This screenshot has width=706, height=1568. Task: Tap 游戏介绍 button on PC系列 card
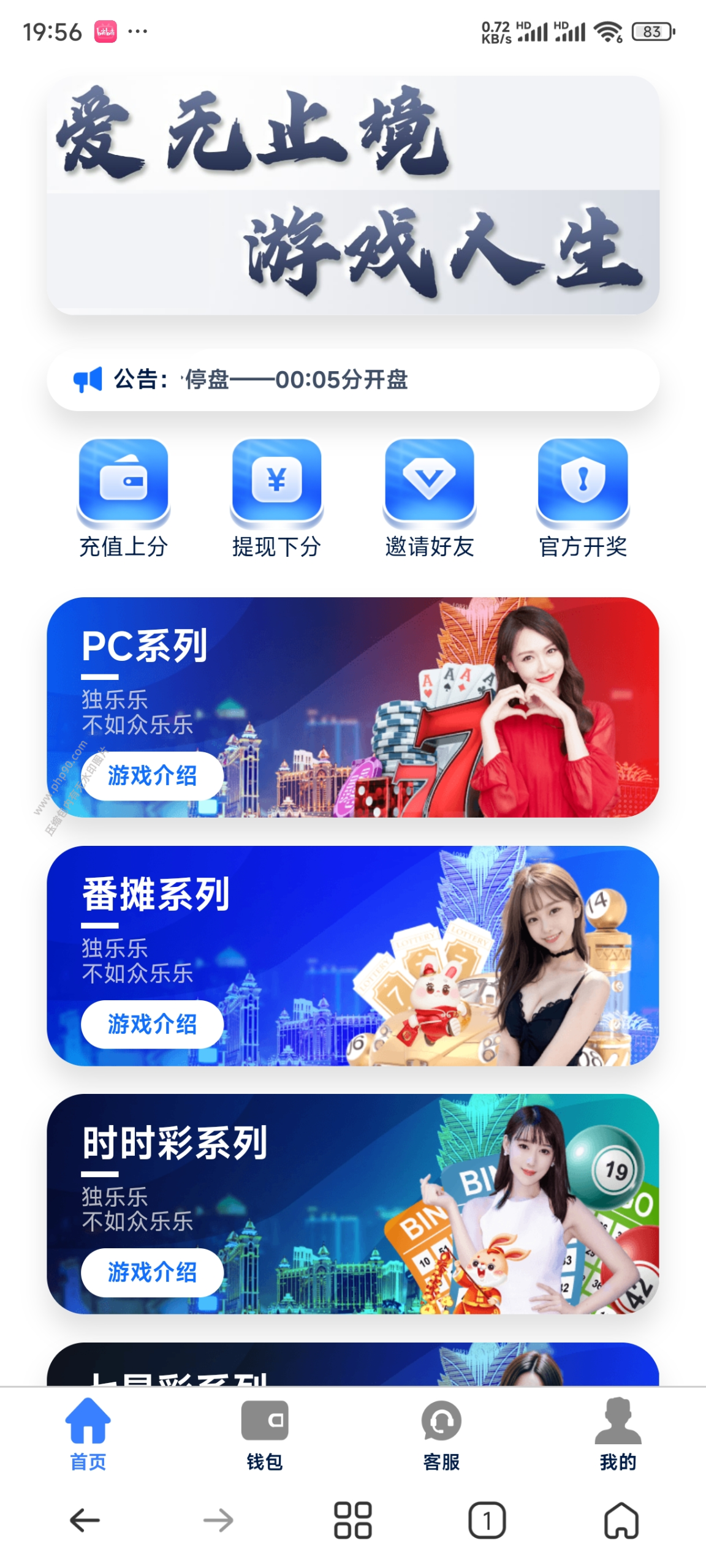point(152,775)
